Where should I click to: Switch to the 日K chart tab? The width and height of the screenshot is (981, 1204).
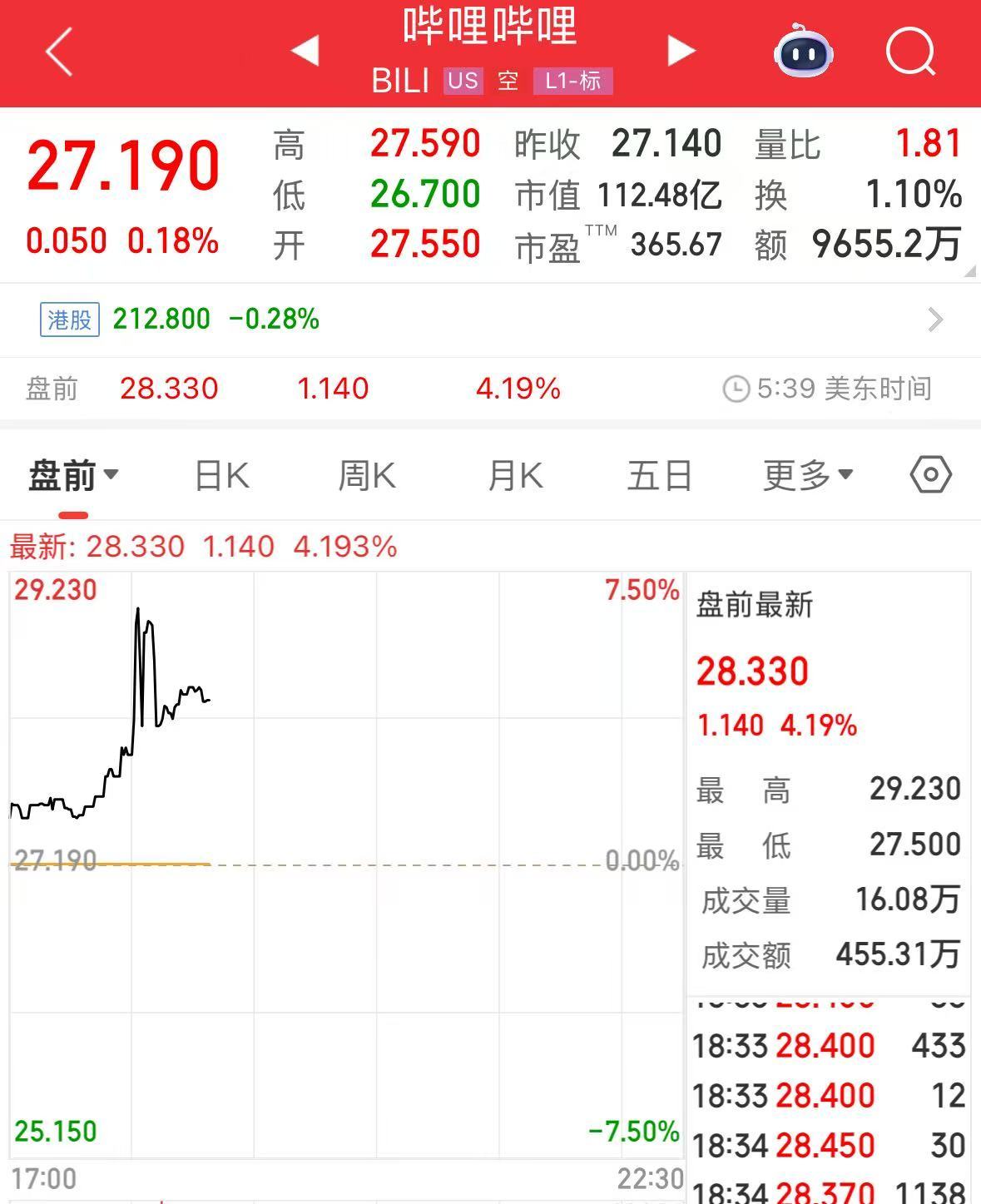(221, 476)
